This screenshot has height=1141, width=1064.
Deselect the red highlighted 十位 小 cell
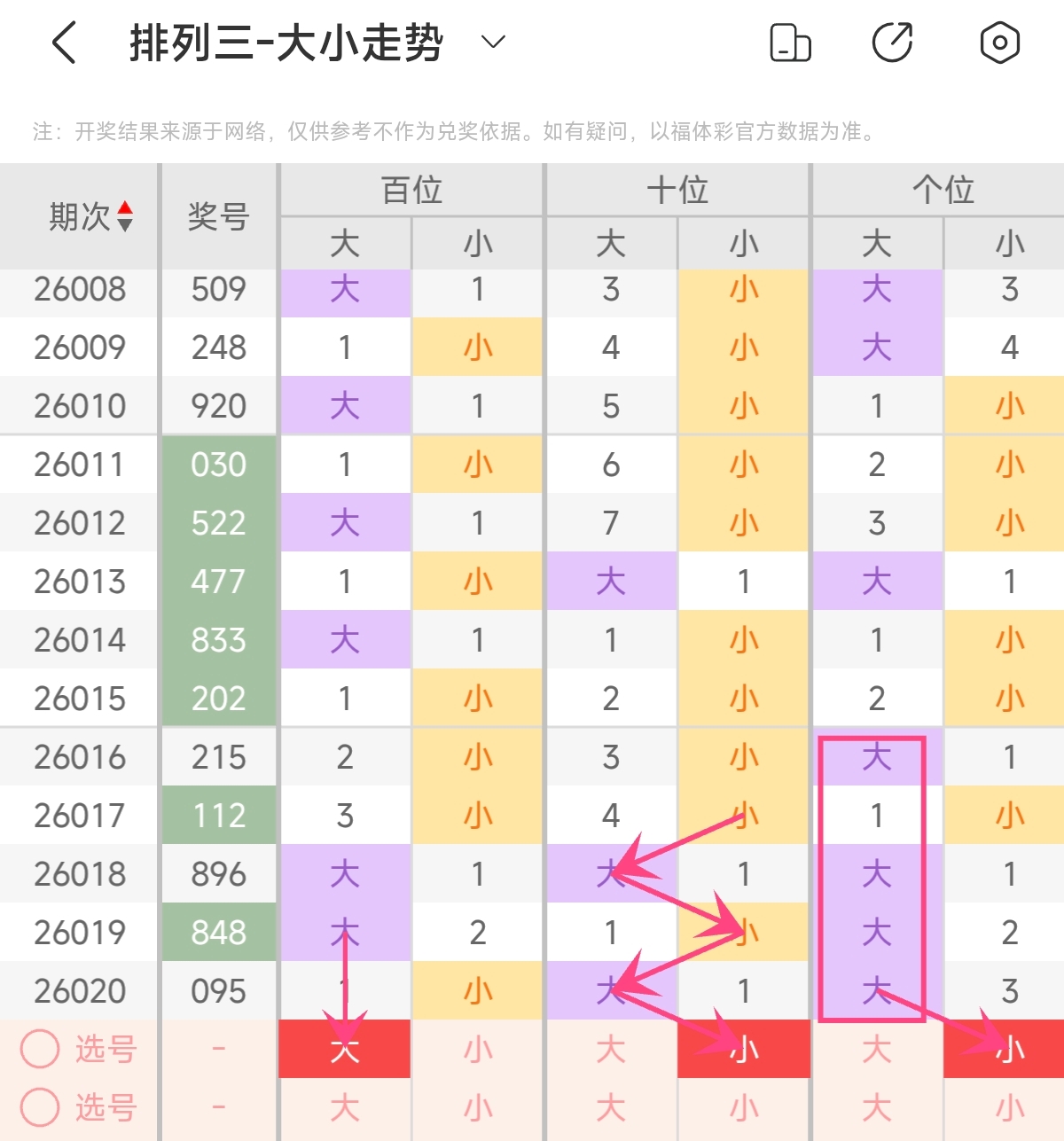[x=744, y=1050]
